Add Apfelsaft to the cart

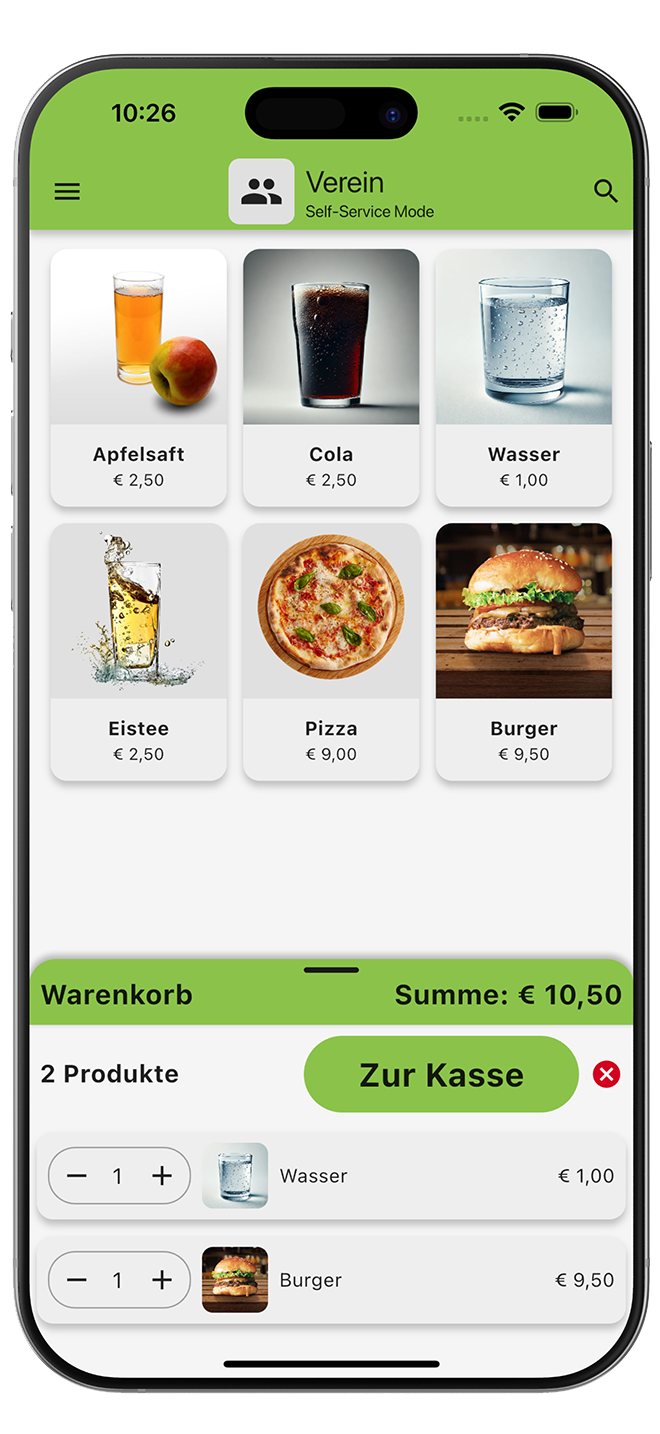click(139, 377)
